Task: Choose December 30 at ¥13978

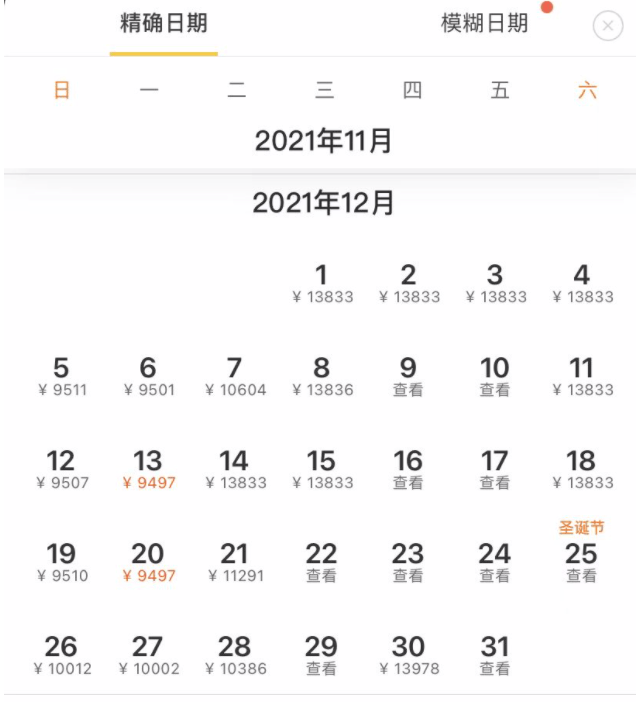Action: point(408,655)
